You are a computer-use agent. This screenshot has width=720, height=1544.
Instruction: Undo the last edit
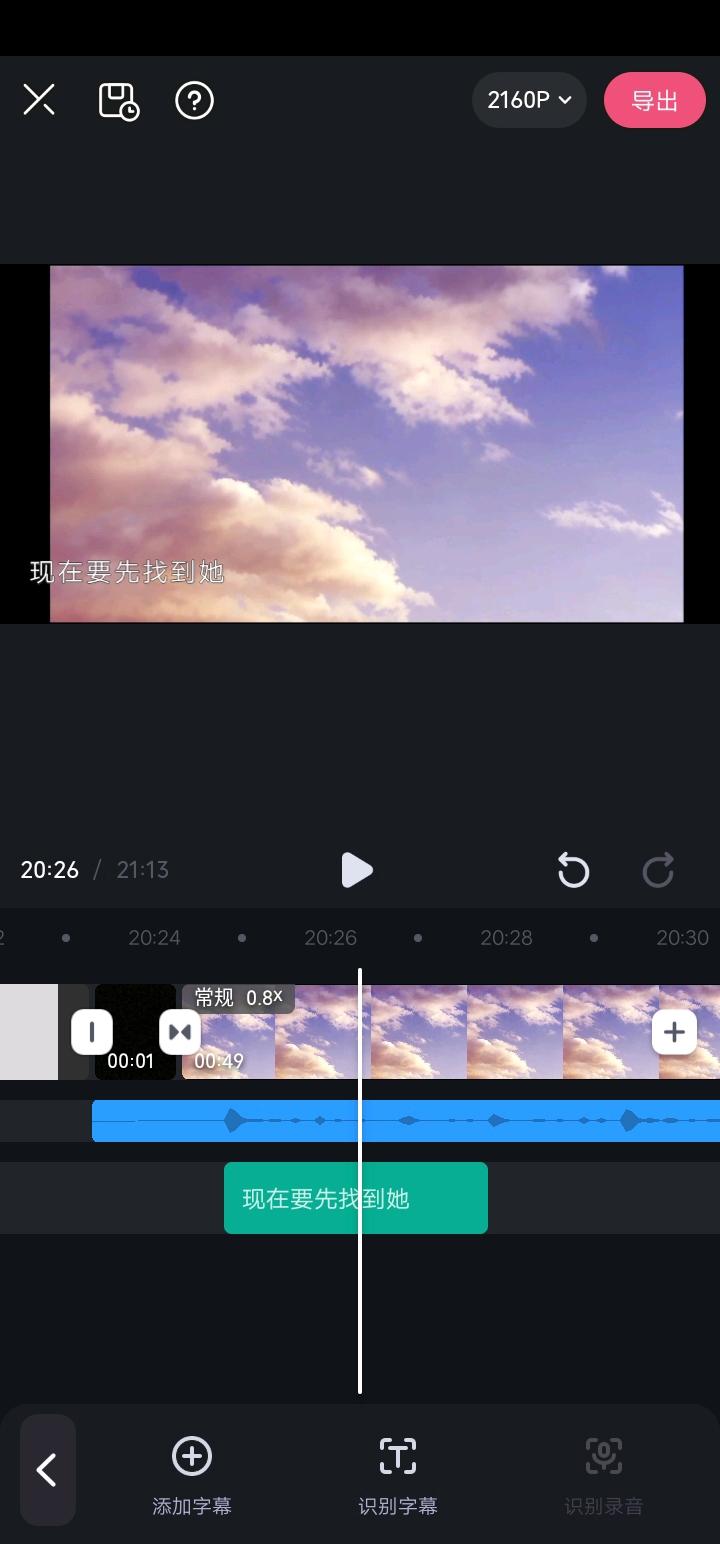pyautogui.click(x=573, y=870)
